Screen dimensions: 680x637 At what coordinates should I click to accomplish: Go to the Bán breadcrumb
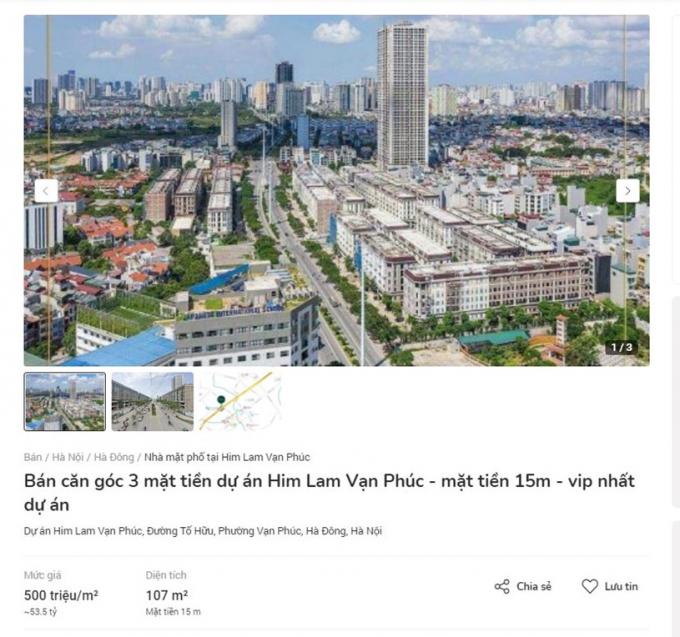[x=33, y=457]
